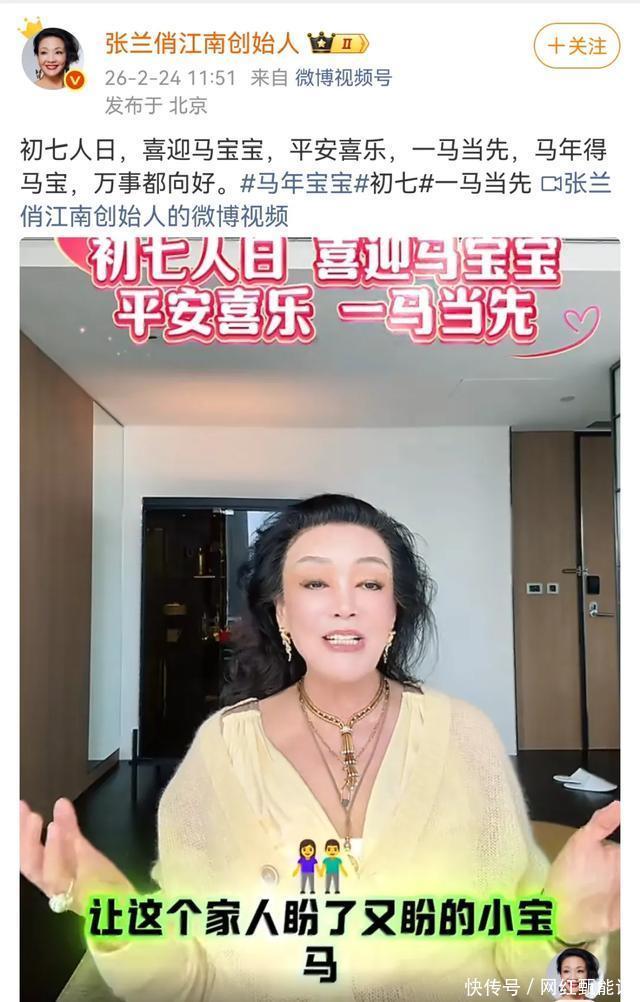This screenshot has height=1002, width=640.
Task: Open the 微博视频号 source link
Action: (x=343, y=77)
